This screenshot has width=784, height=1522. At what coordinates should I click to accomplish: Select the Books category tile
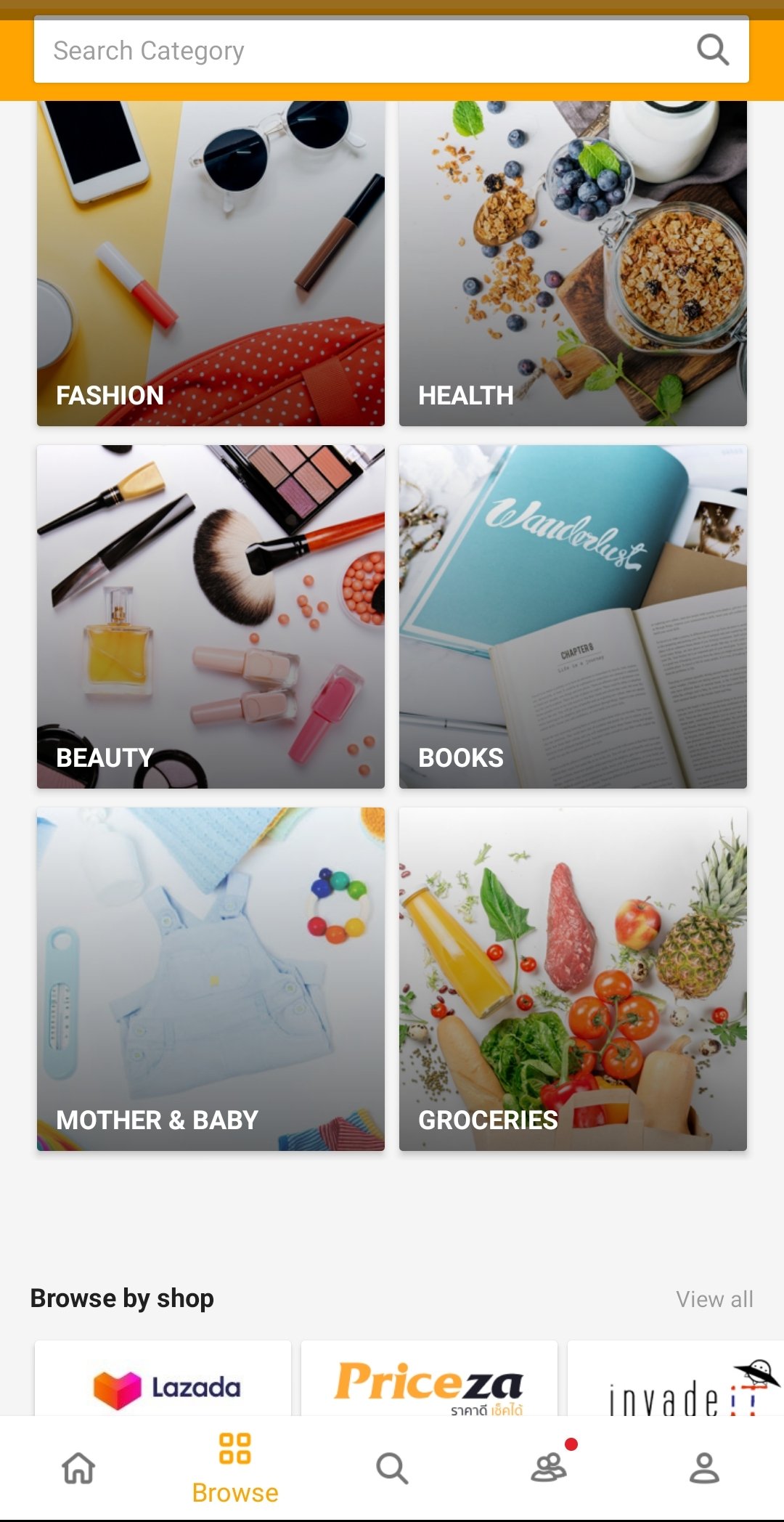pos(573,616)
